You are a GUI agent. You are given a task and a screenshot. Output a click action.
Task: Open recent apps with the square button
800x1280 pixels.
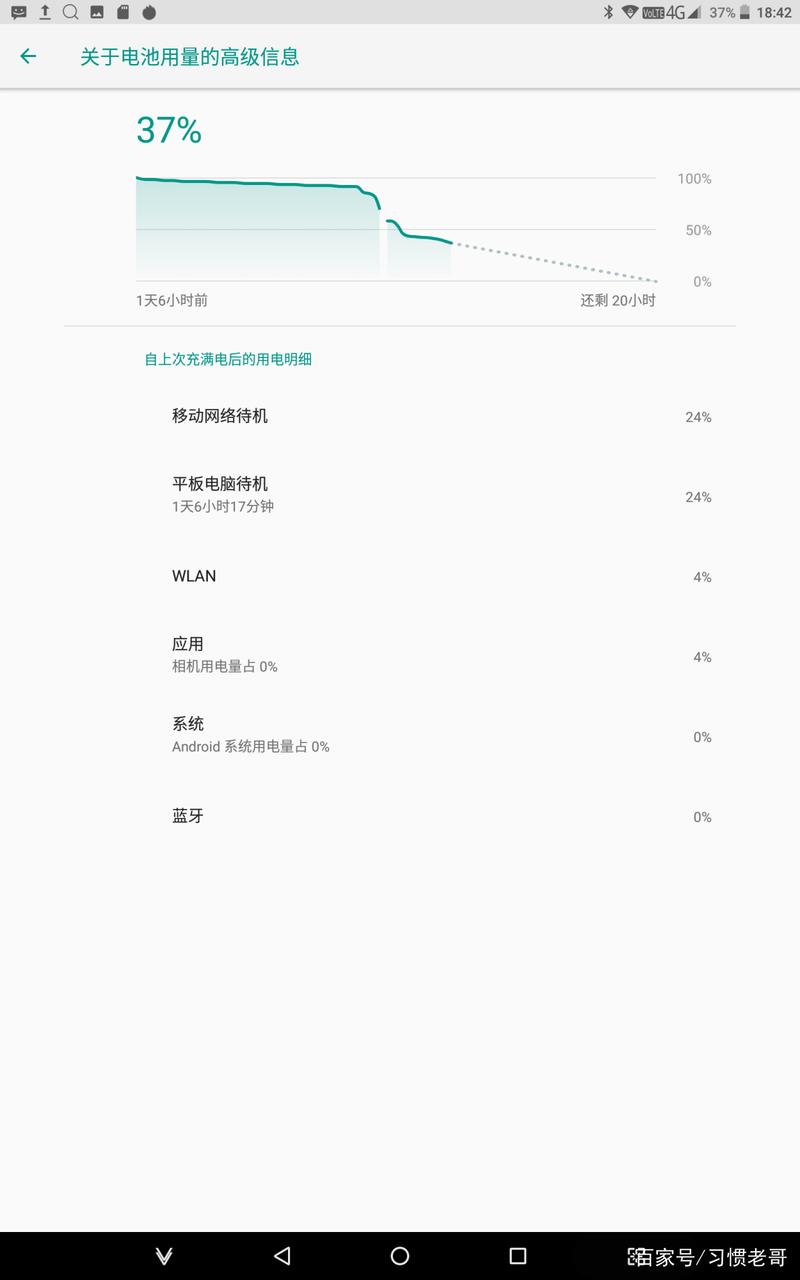pos(518,1255)
